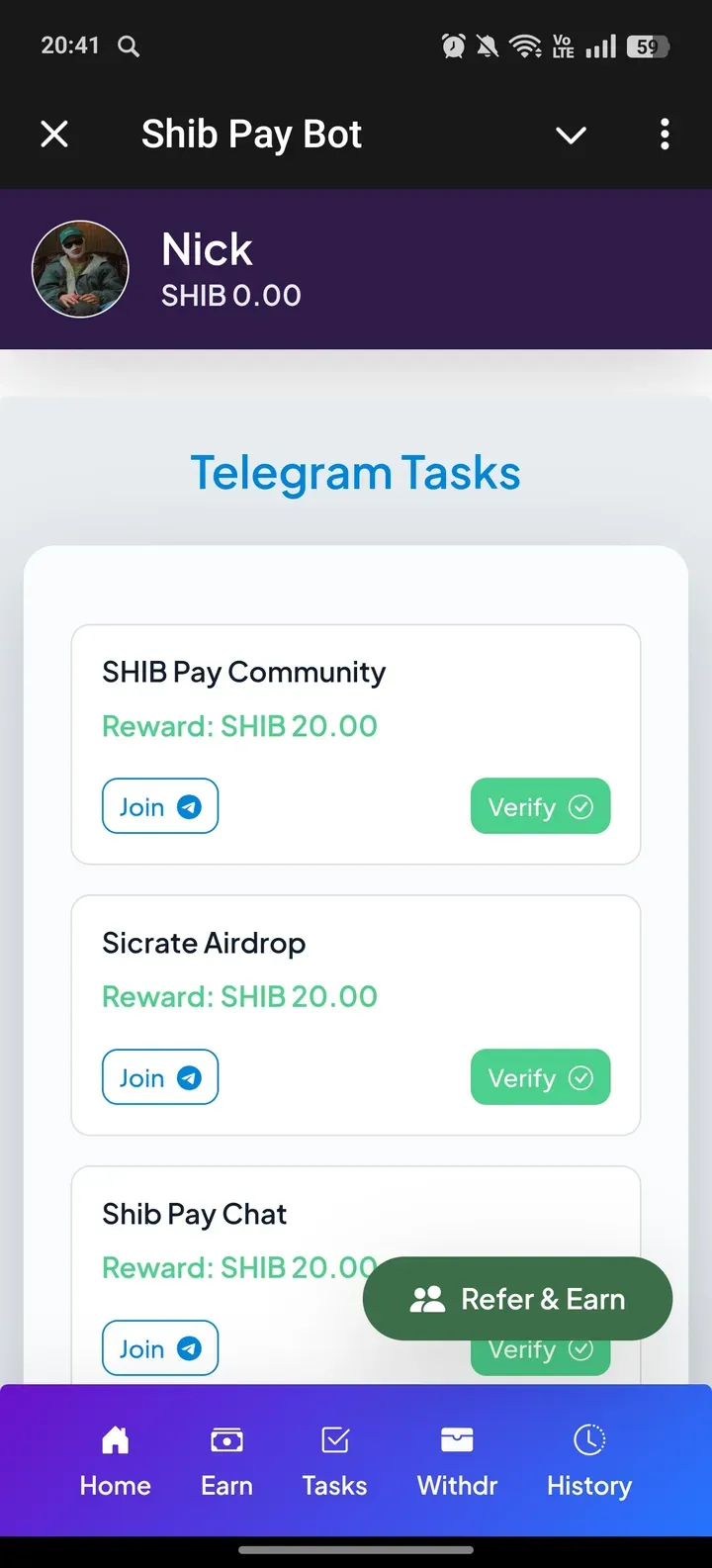Tap the Refer & Earn button
712x1568 pixels.
[x=517, y=1299]
